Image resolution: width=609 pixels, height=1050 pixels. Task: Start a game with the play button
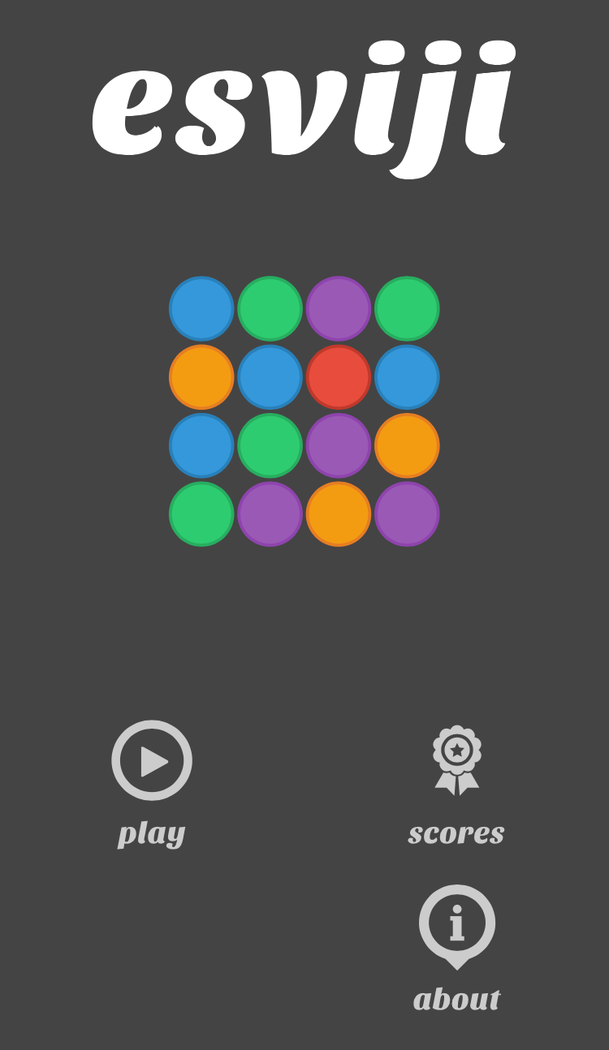pyautogui.click(x=152, y=761)
